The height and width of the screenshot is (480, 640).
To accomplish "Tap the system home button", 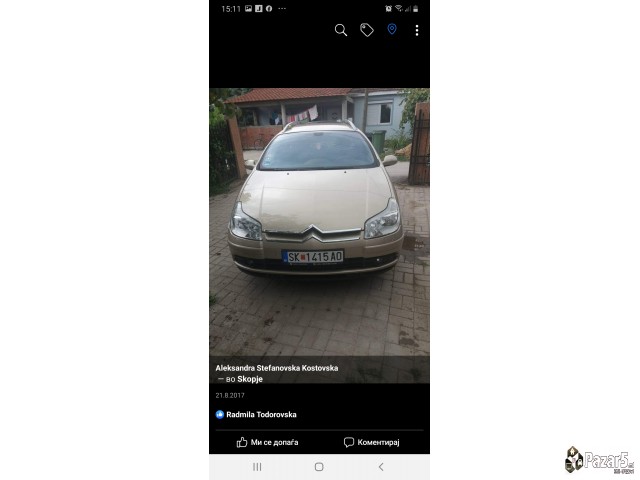I will [x=319, y=467].
